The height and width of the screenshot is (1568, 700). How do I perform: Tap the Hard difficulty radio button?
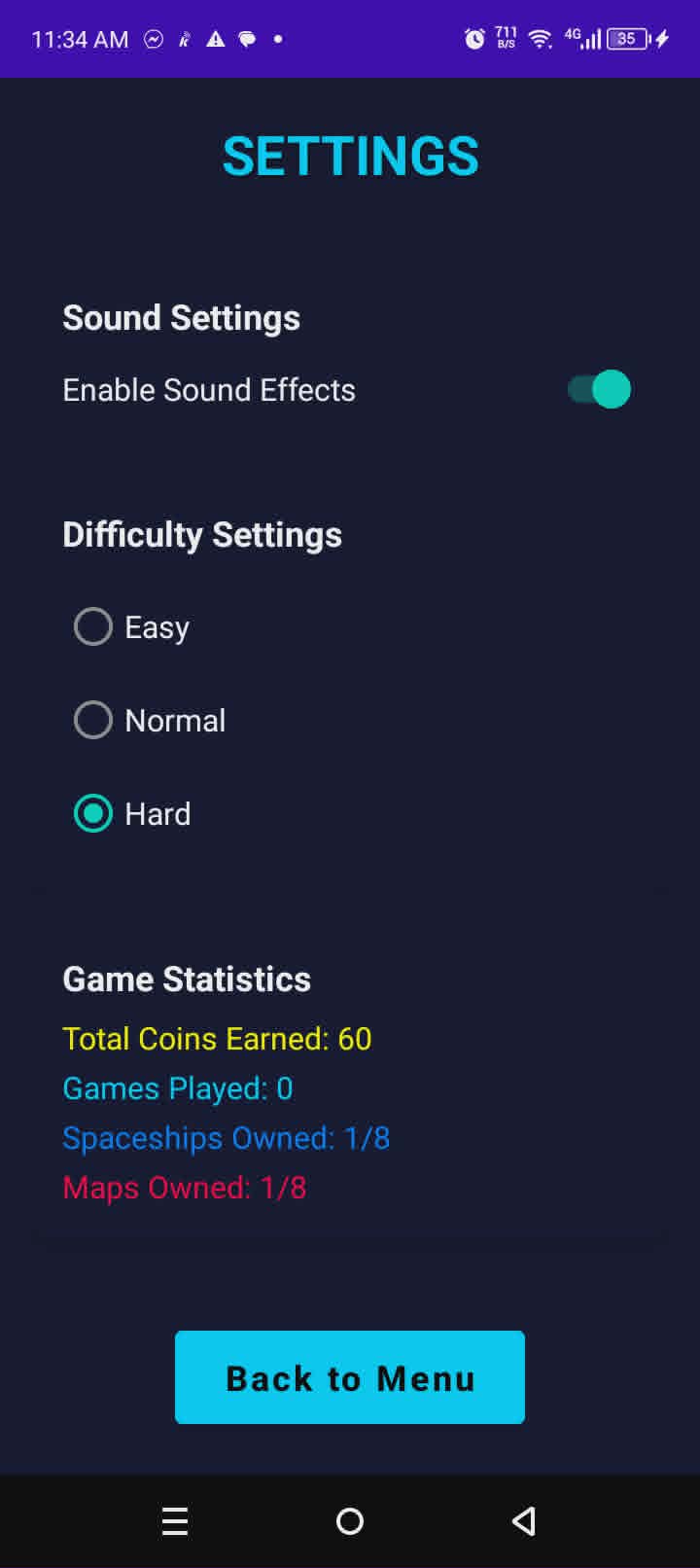click(x=93, y=814)
